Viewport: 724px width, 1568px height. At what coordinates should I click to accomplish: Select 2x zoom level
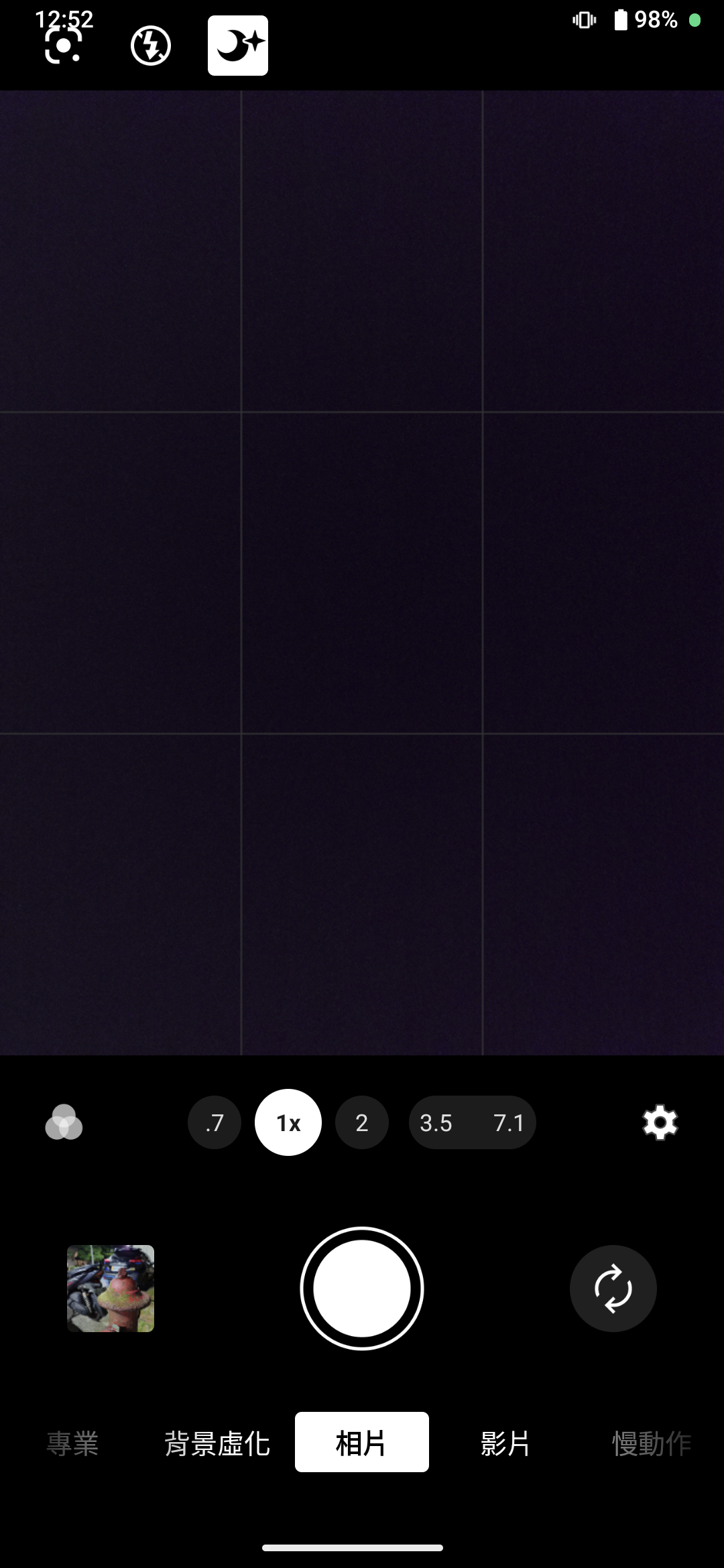point(362,1122)
